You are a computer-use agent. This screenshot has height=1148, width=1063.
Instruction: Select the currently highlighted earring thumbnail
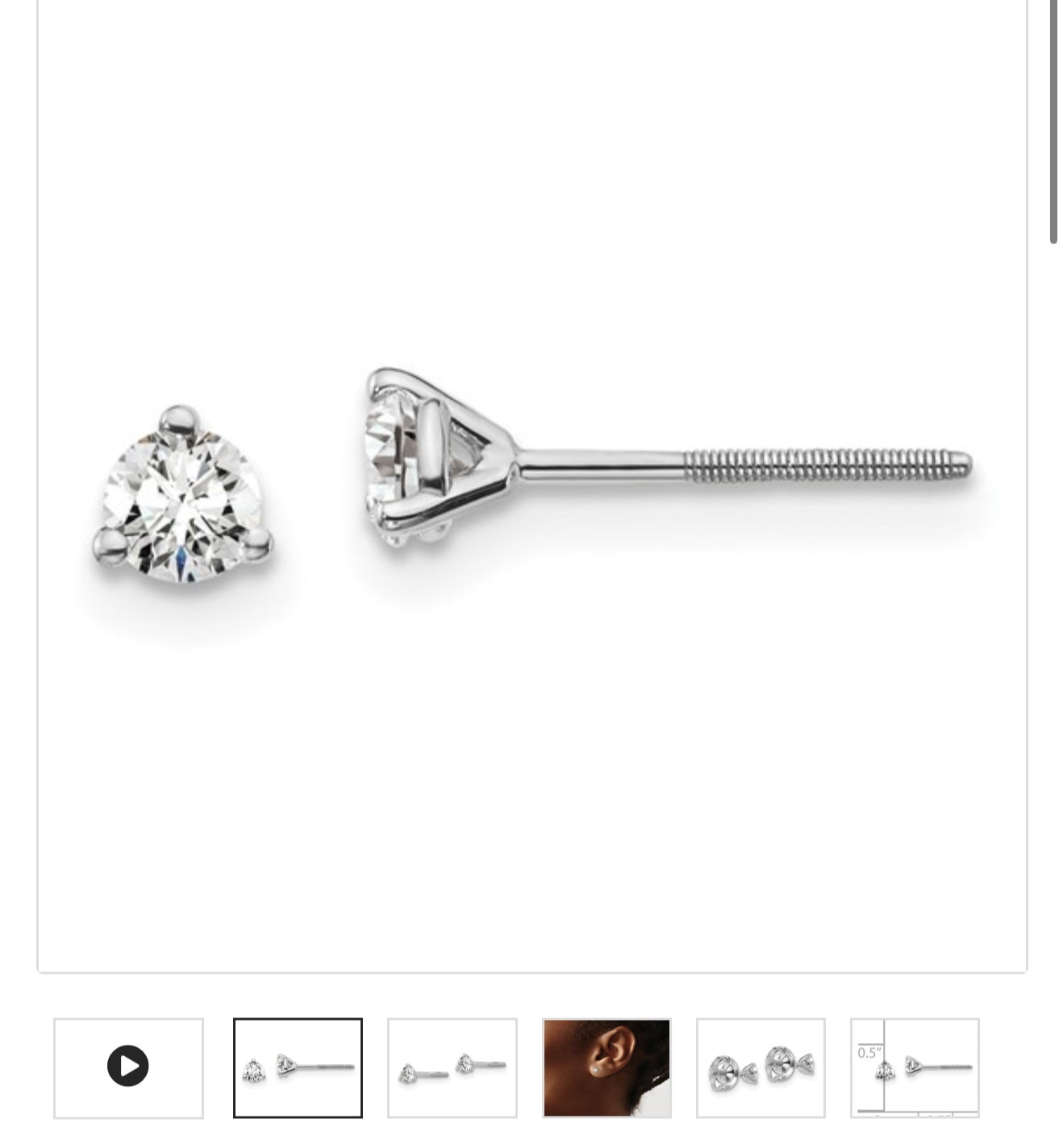point(298,1067)
